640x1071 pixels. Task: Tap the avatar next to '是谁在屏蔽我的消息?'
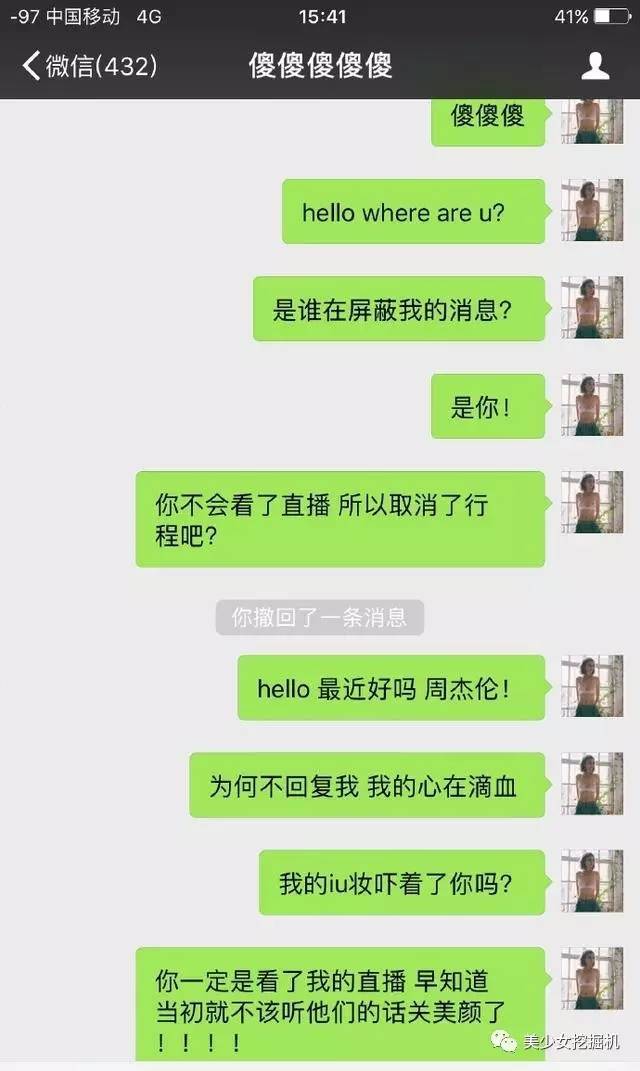click(592, 308)
